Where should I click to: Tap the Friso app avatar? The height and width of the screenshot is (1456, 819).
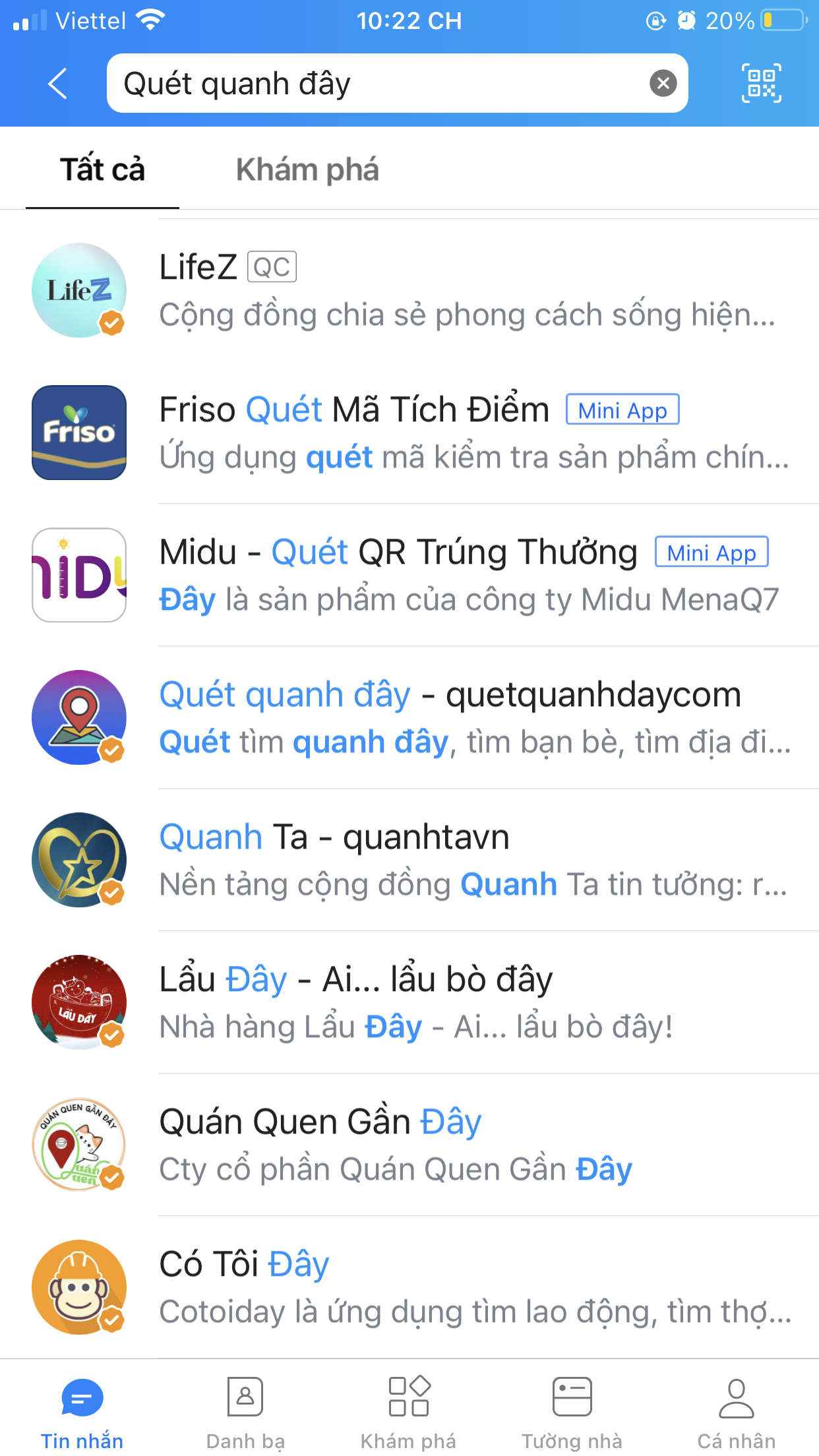[x=78, y=432]
